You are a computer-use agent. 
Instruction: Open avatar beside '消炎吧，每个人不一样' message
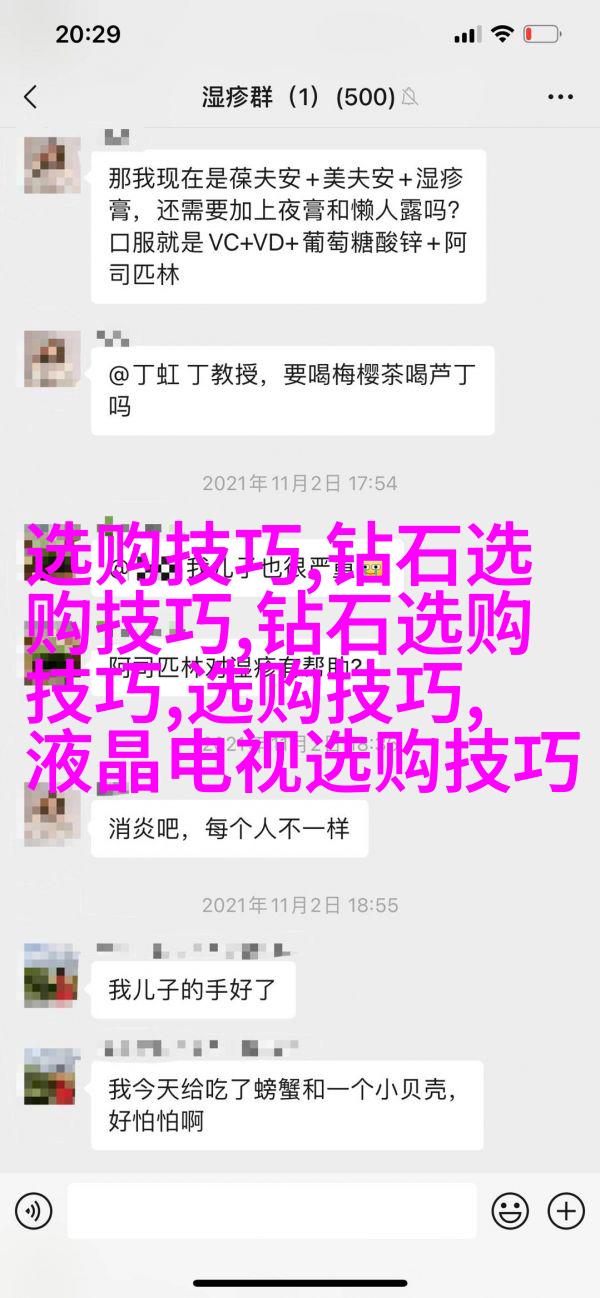51,815
